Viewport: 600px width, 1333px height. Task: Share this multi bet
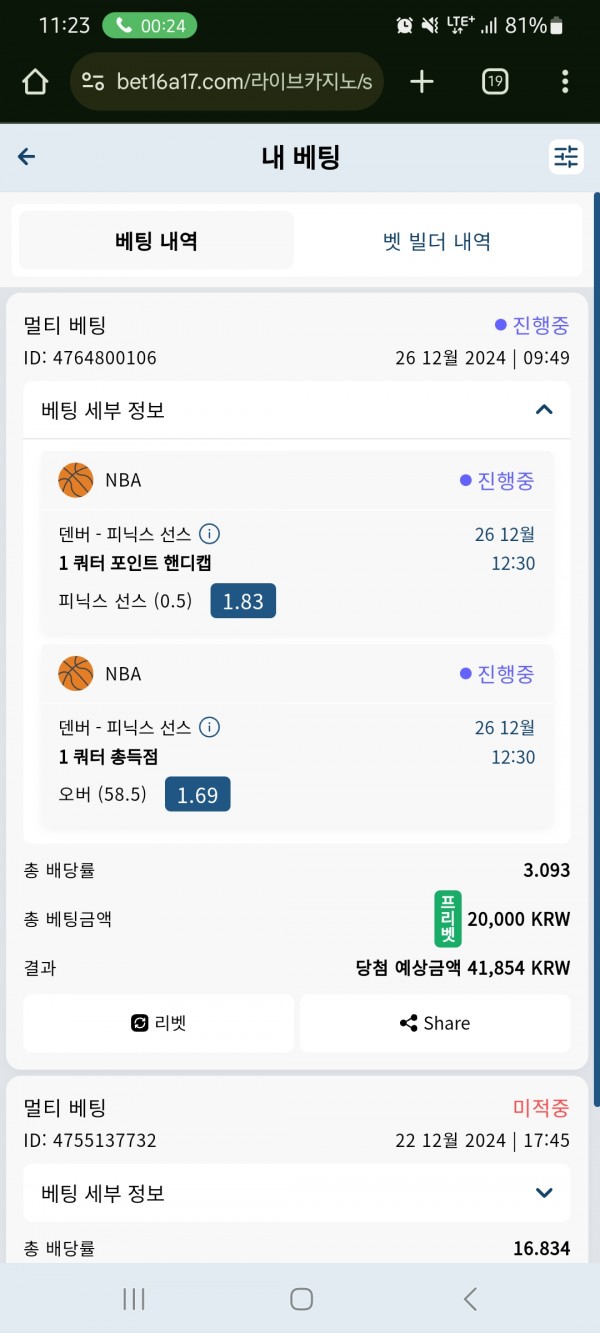435,1023
